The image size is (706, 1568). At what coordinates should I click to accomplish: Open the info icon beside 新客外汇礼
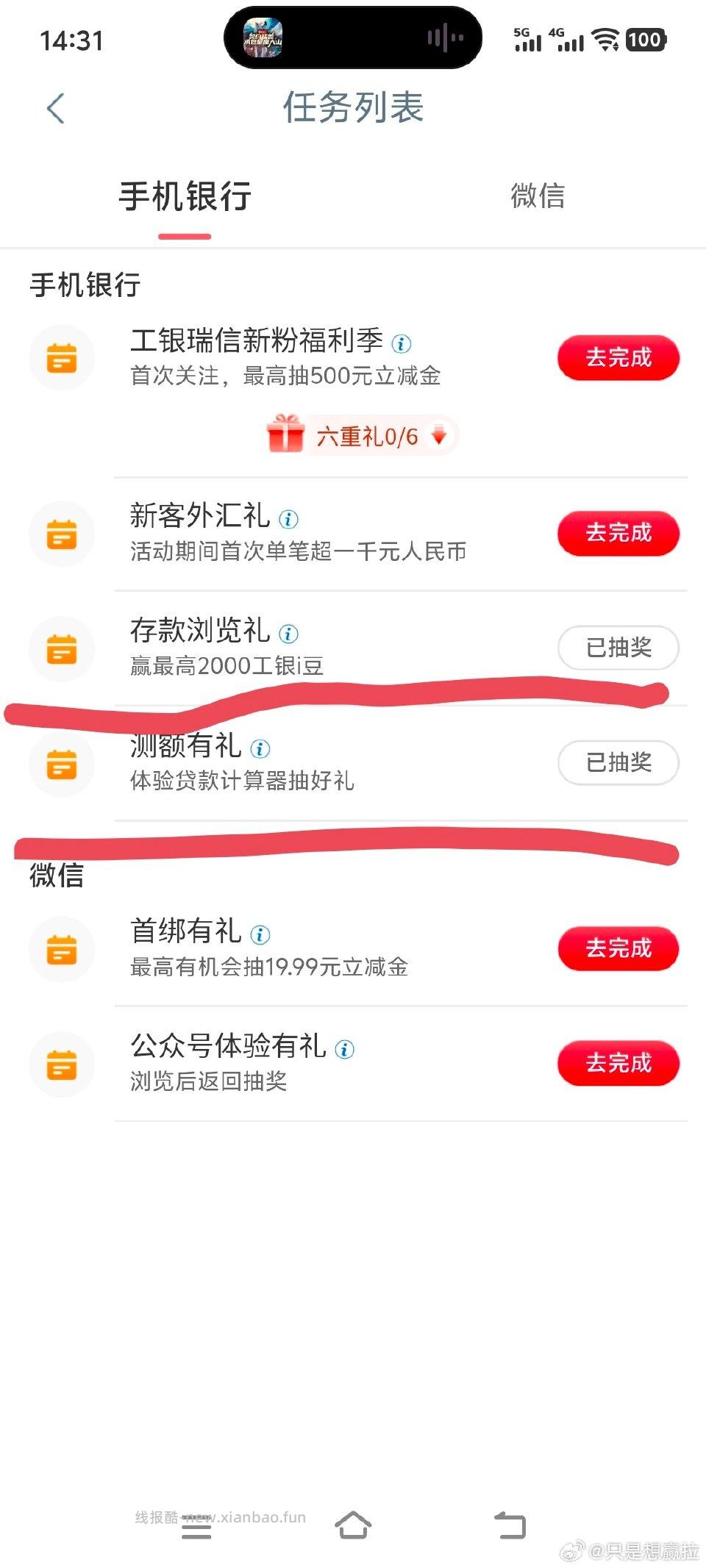click(287, 517)
